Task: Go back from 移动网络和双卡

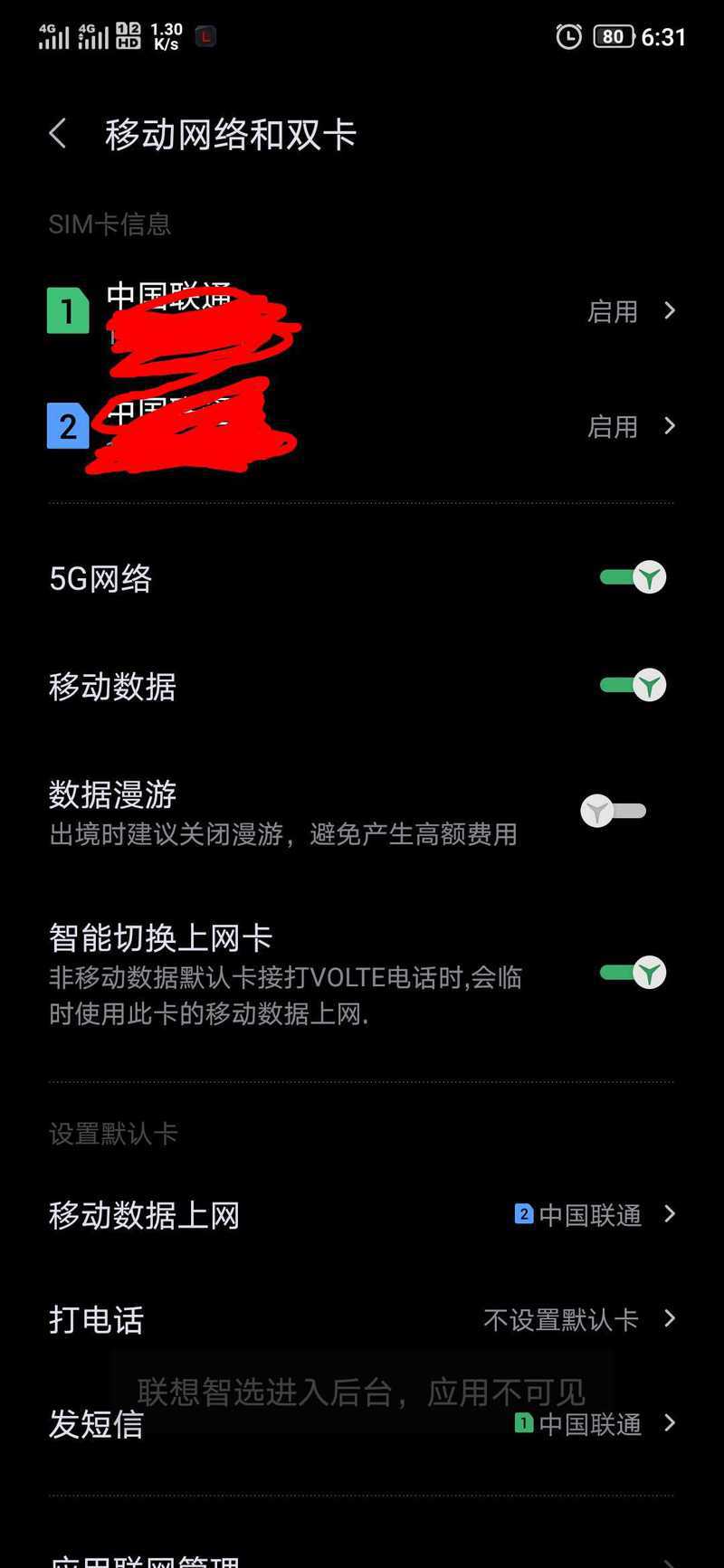Action: 58,135
